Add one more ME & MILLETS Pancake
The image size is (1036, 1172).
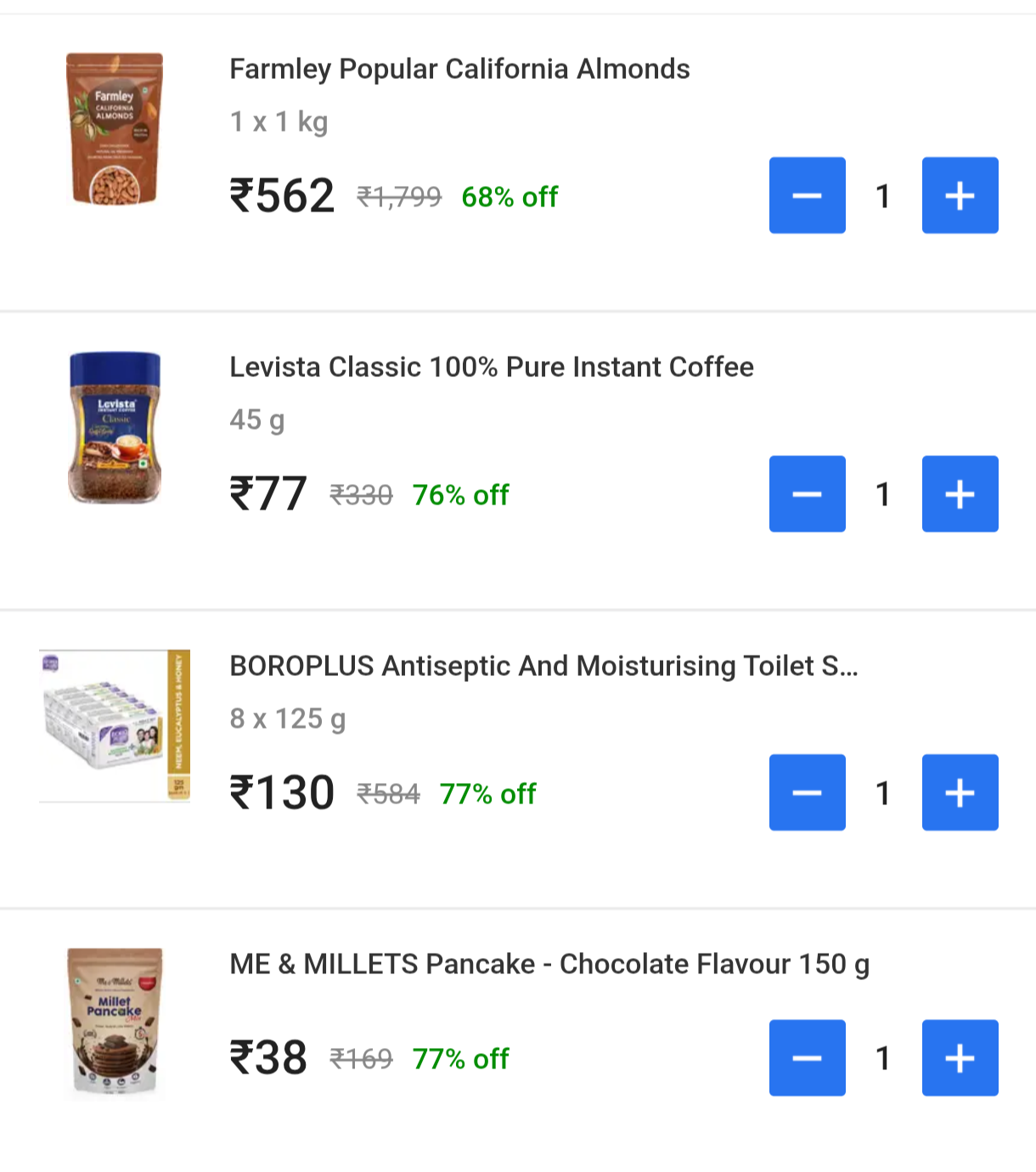[x=960, y=1057]
